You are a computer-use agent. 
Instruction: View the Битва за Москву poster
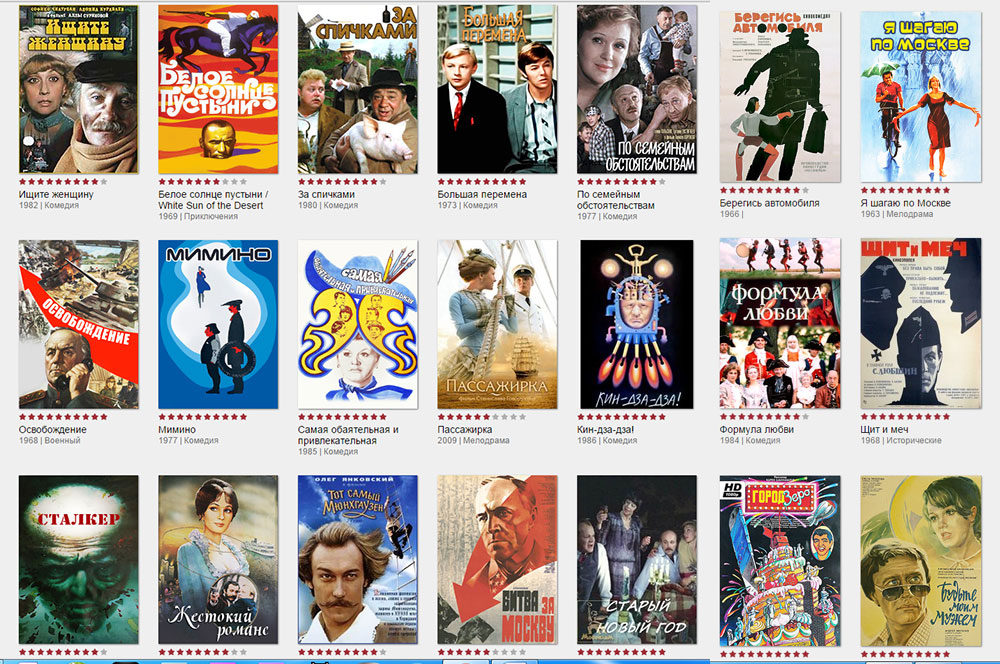[497, 560]
